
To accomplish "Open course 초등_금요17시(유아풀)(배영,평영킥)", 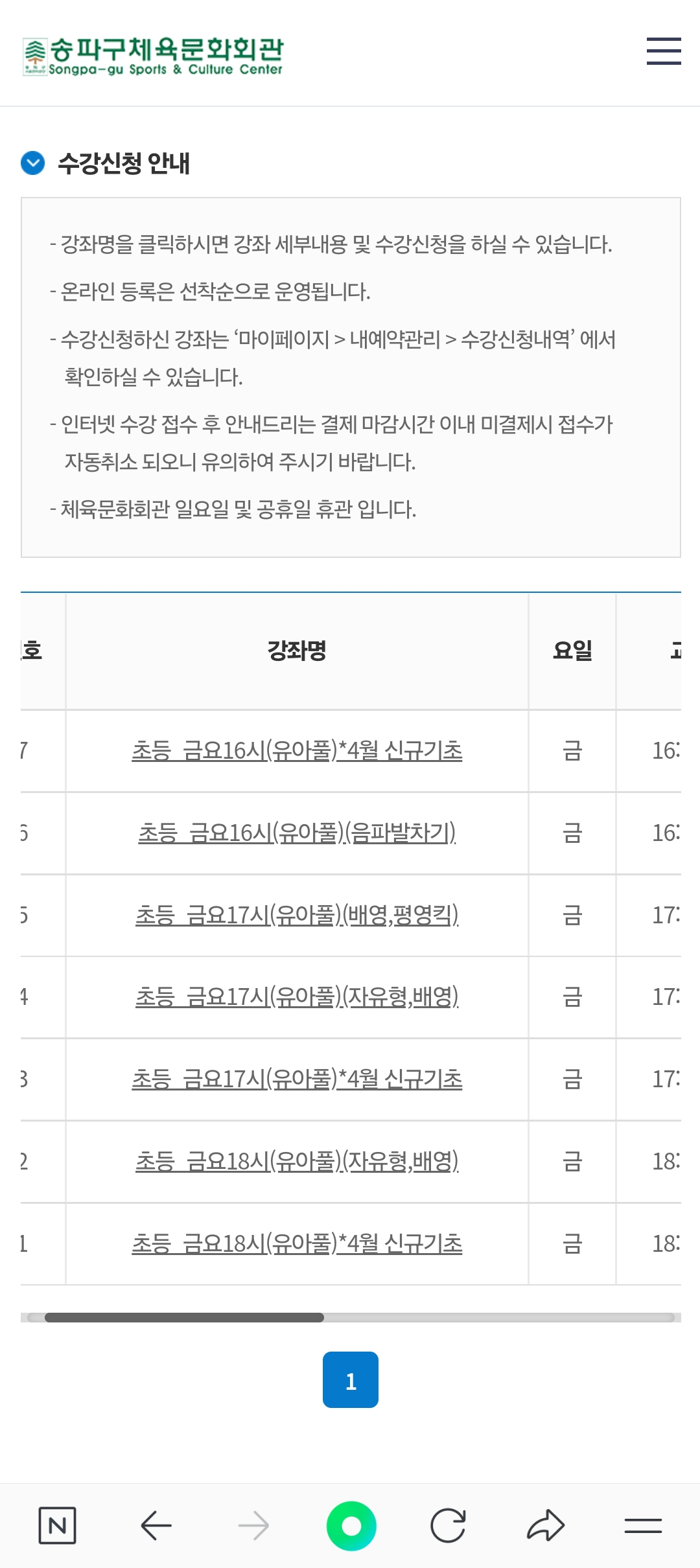I will click(x=297, y=916).
